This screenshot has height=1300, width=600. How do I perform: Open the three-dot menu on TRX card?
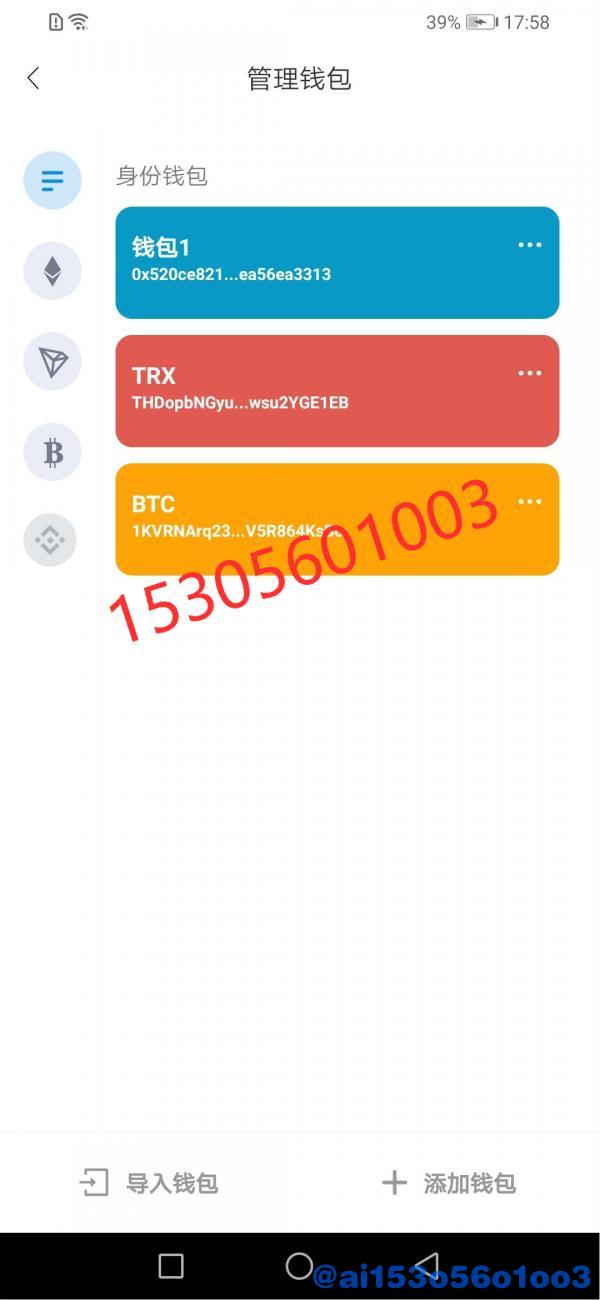529,373
